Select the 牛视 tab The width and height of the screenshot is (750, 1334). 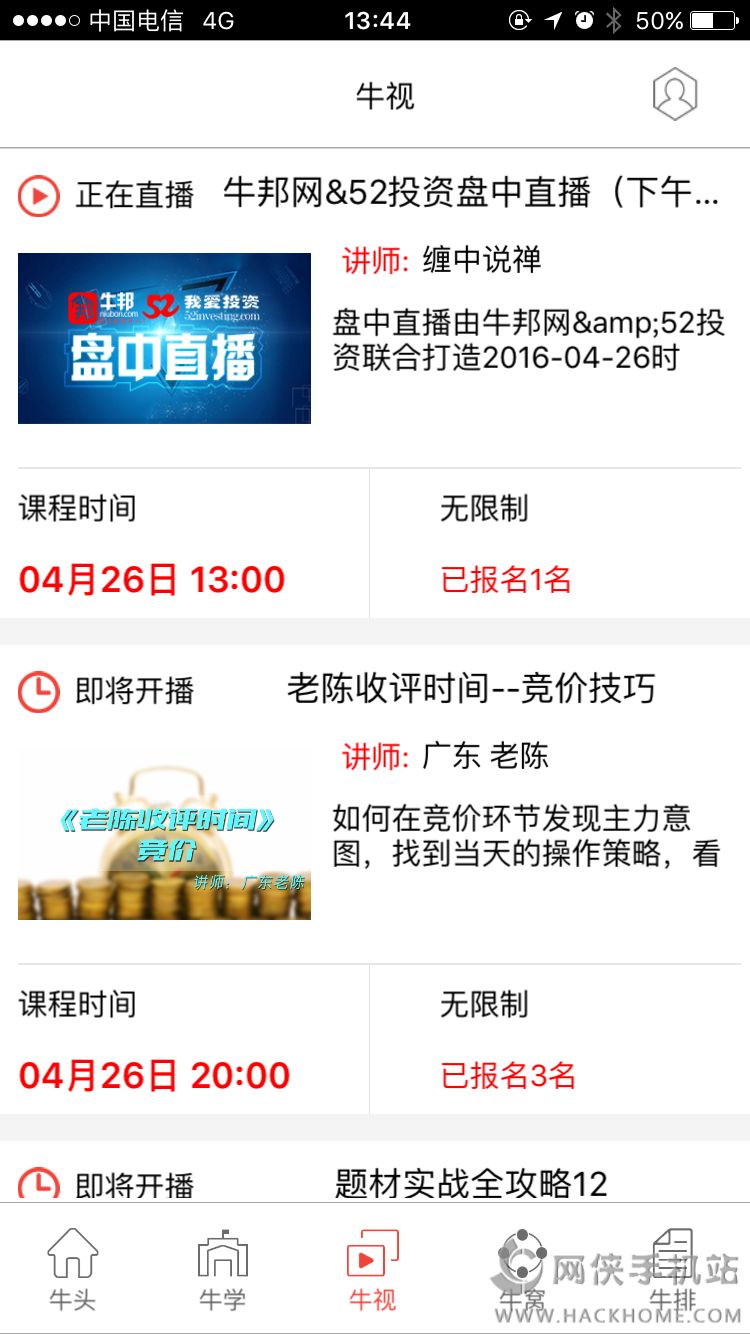pos(372,1269)
